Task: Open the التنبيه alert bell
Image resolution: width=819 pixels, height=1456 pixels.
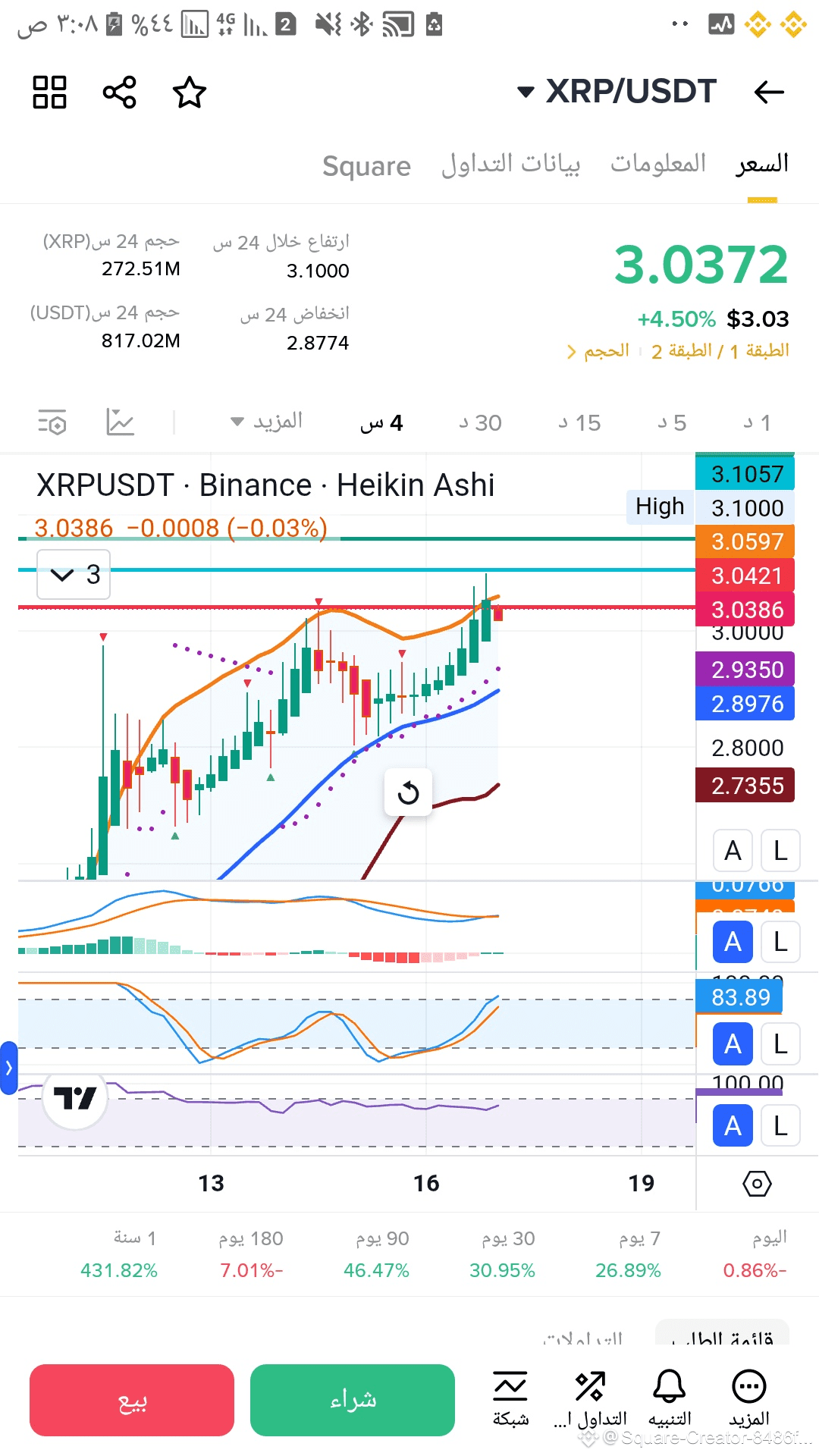Action: (670, 1398)
